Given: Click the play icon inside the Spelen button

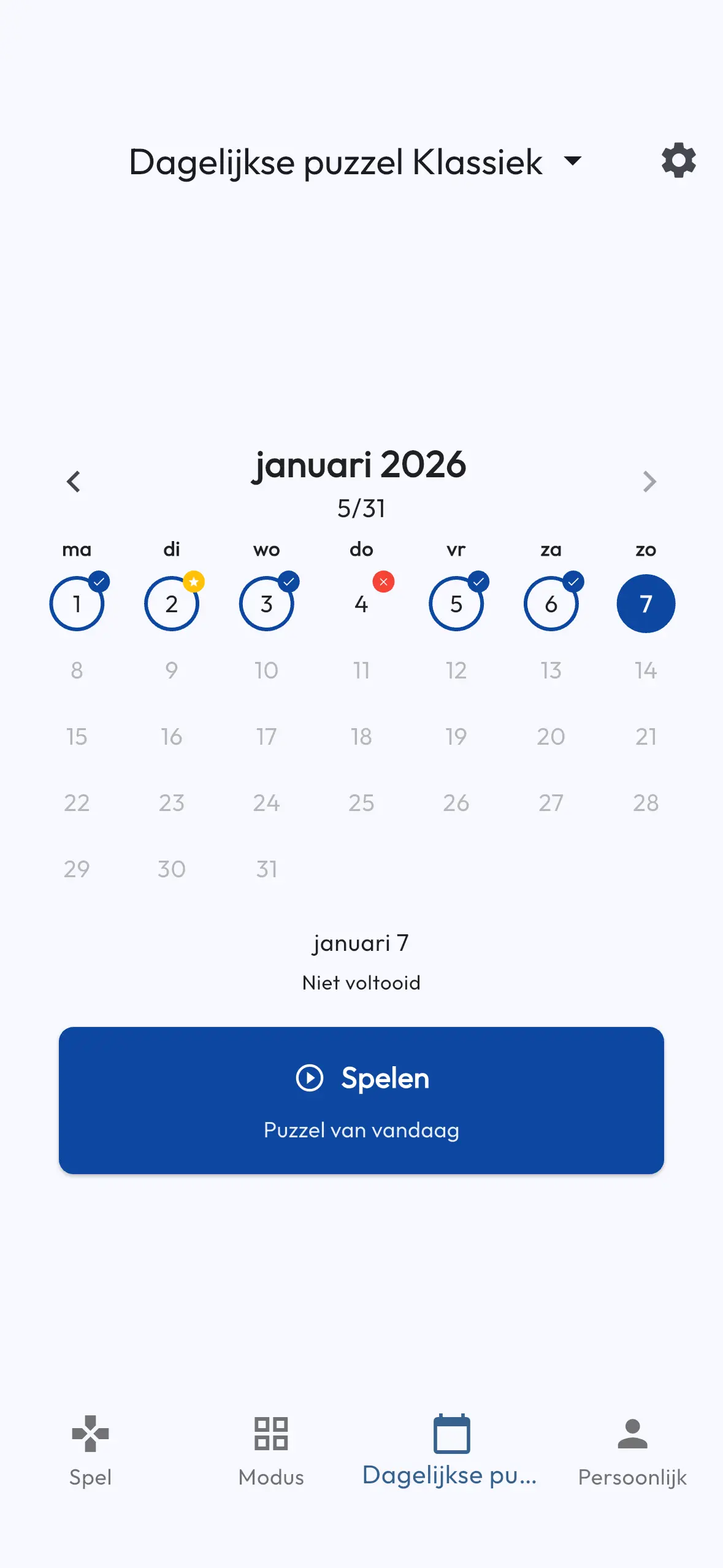Looking at the screenshot, I should tap(309, 1078).
